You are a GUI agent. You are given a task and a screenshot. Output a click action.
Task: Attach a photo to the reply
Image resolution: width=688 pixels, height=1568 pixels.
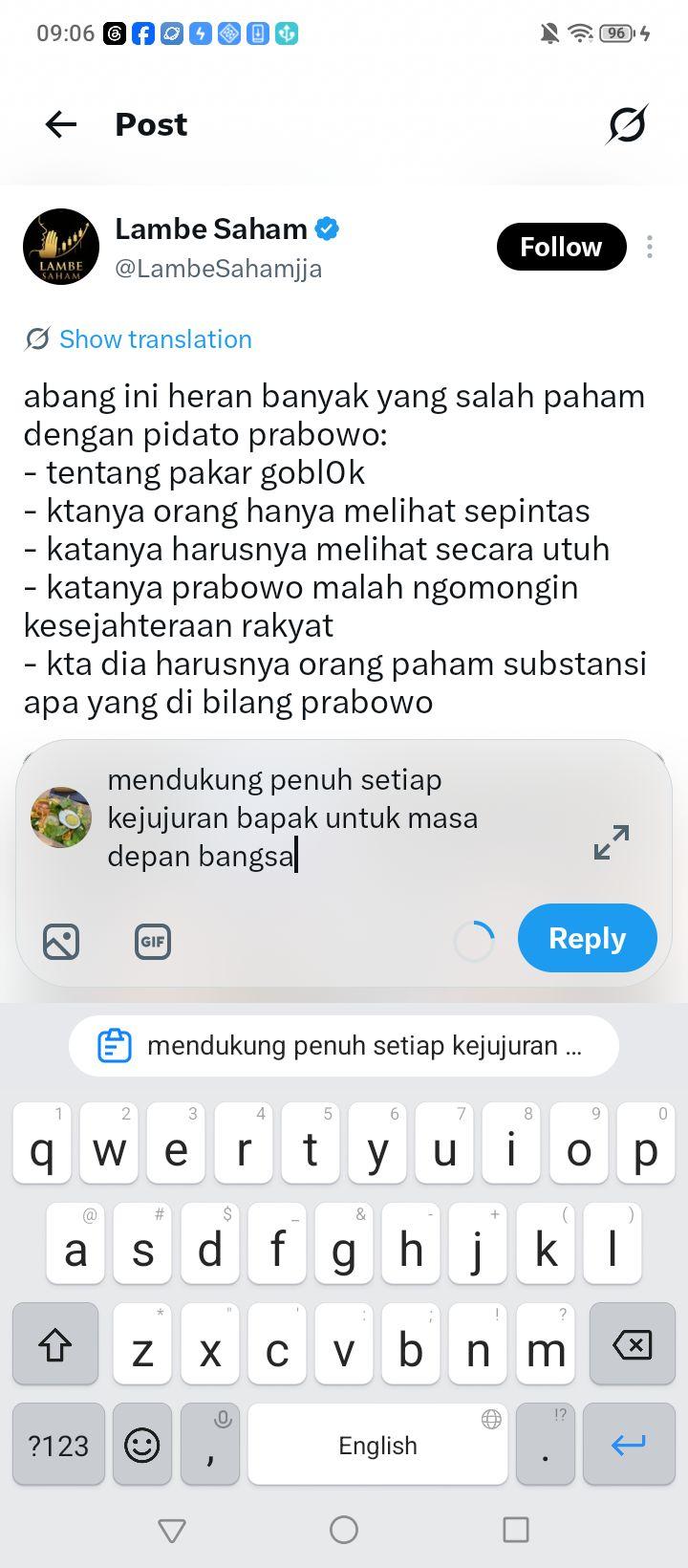pyautogui.click(x=61, y=942)
